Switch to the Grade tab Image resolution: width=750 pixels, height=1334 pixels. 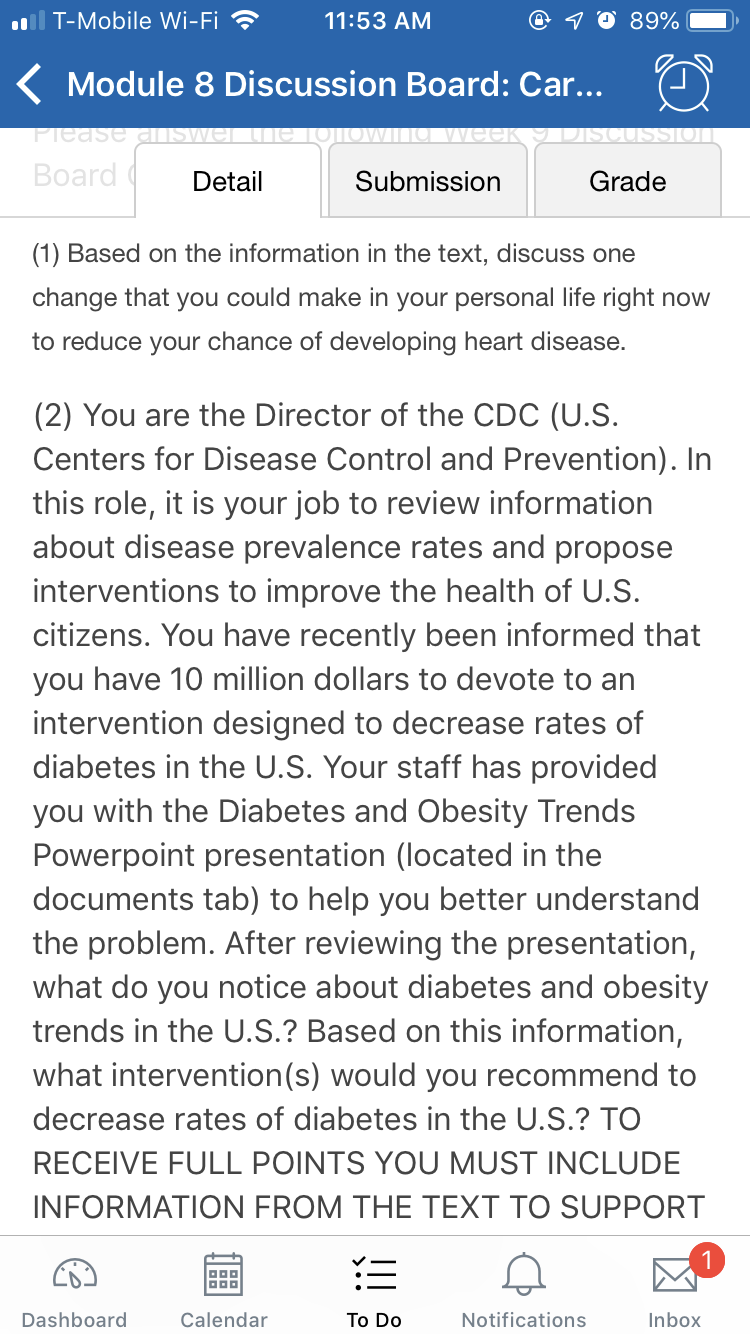click(628, 181)
